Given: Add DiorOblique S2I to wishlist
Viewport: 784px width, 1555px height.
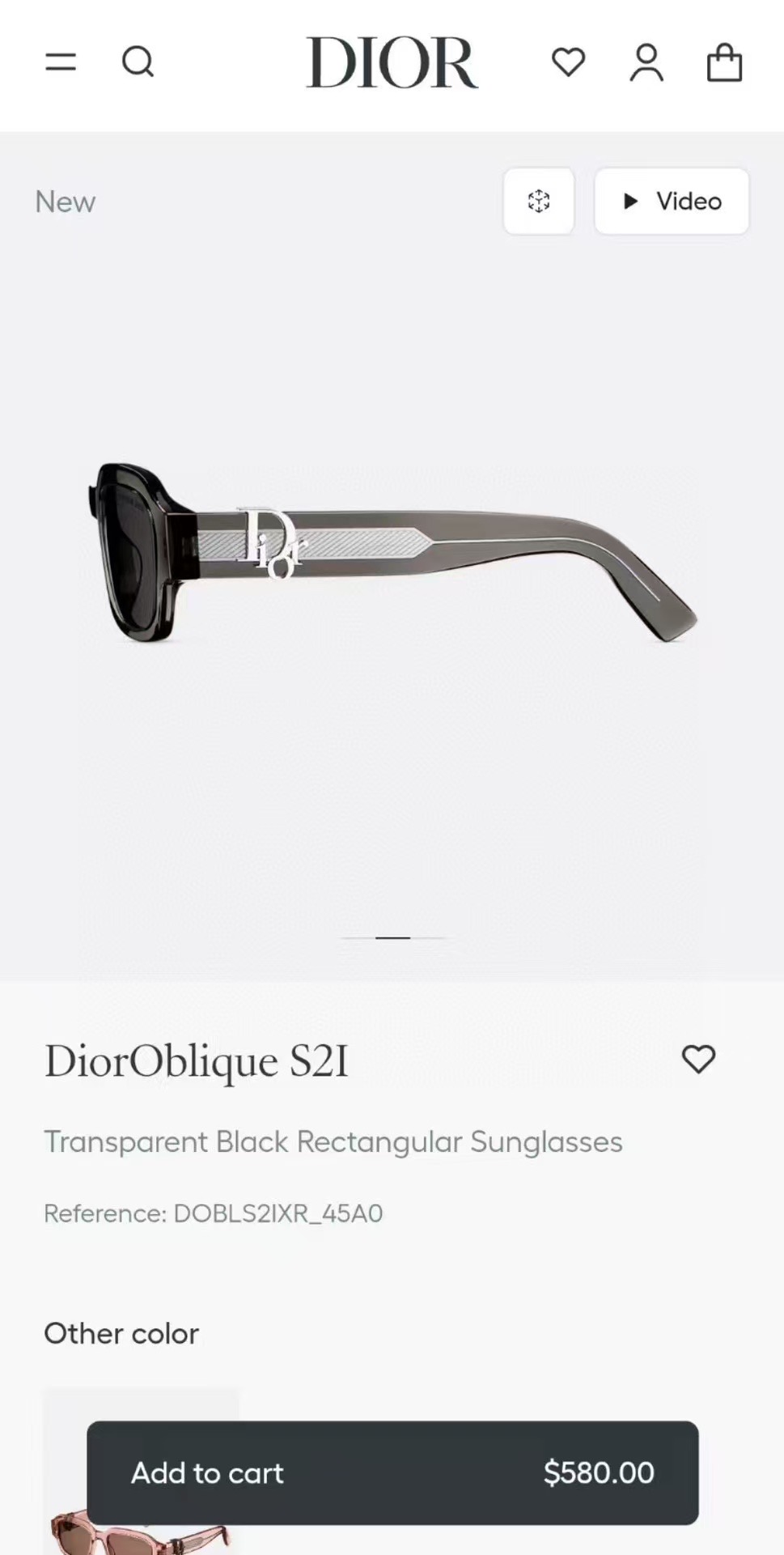Looking at the screenshot, I should click(x=698, y=1059).
